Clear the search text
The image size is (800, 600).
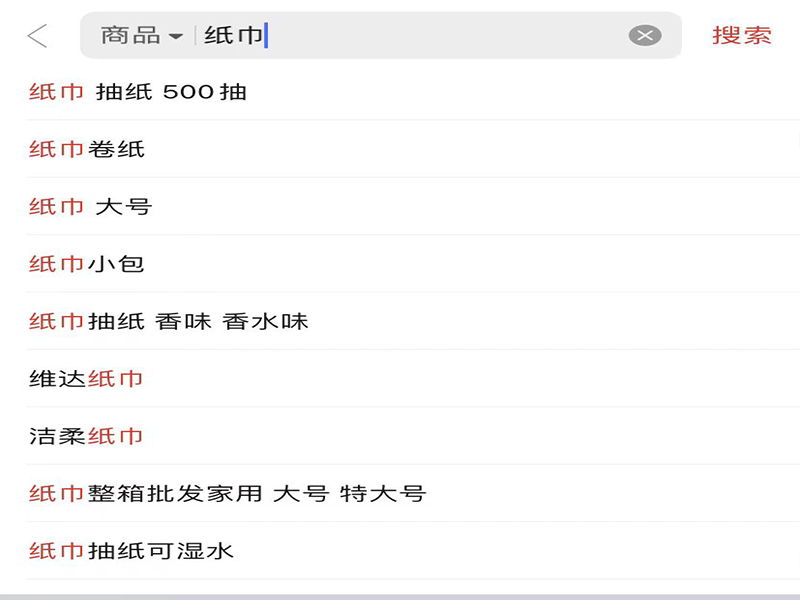click(x=645, y=36)
